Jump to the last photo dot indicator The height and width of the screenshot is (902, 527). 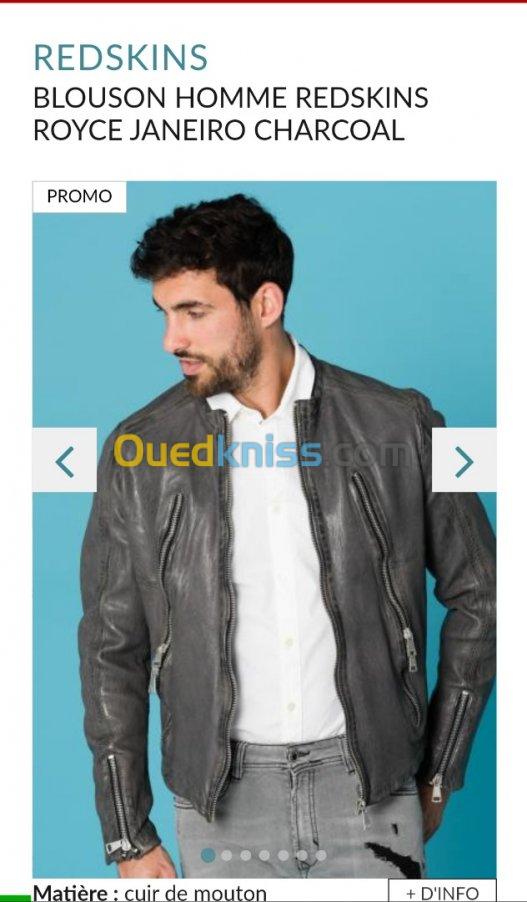[320, 855]
